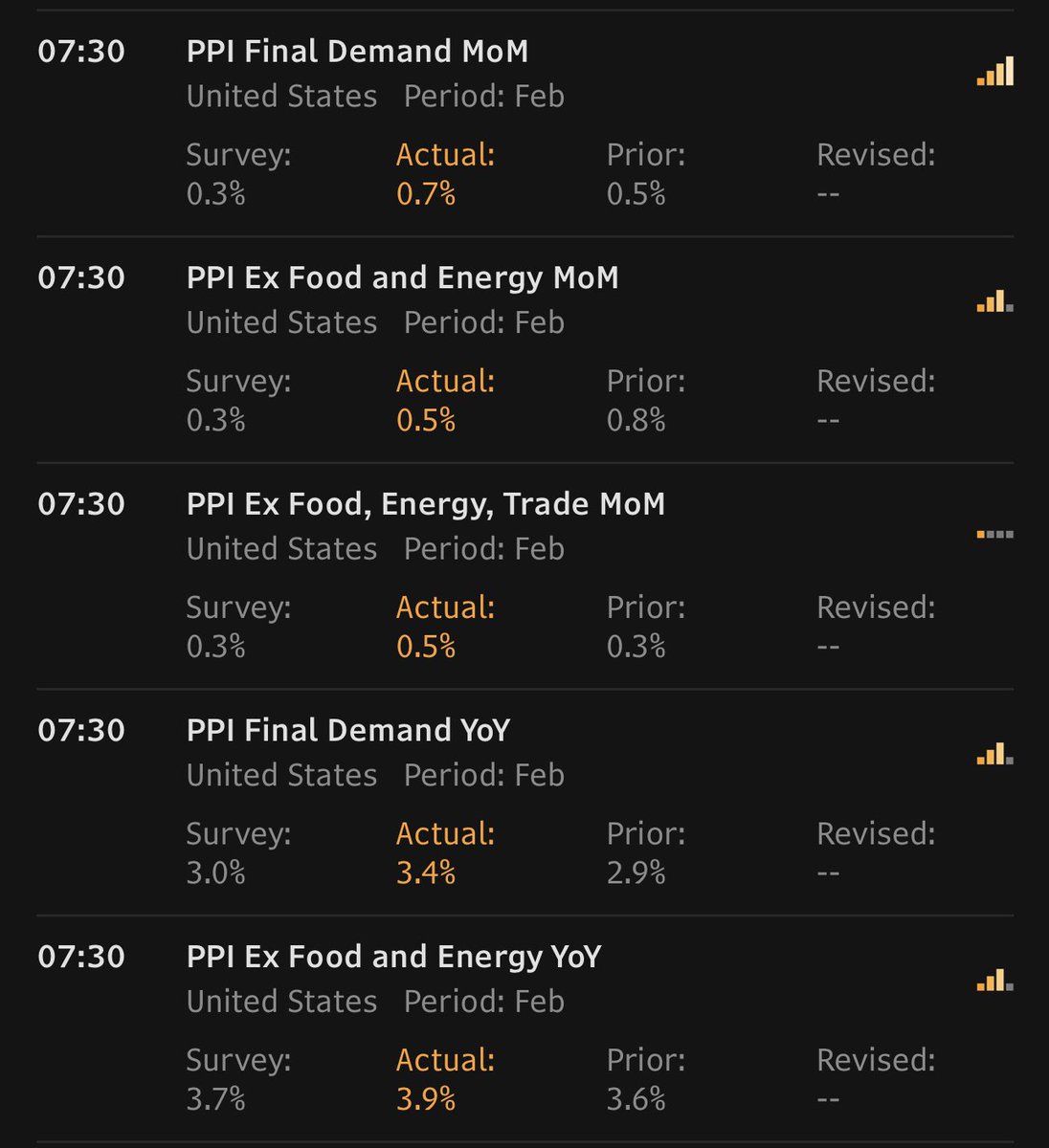Open PPI Ex Food and Energy MoM entry
The height and width of the screenshot is (1148, 1049).
tap(402, 277)
